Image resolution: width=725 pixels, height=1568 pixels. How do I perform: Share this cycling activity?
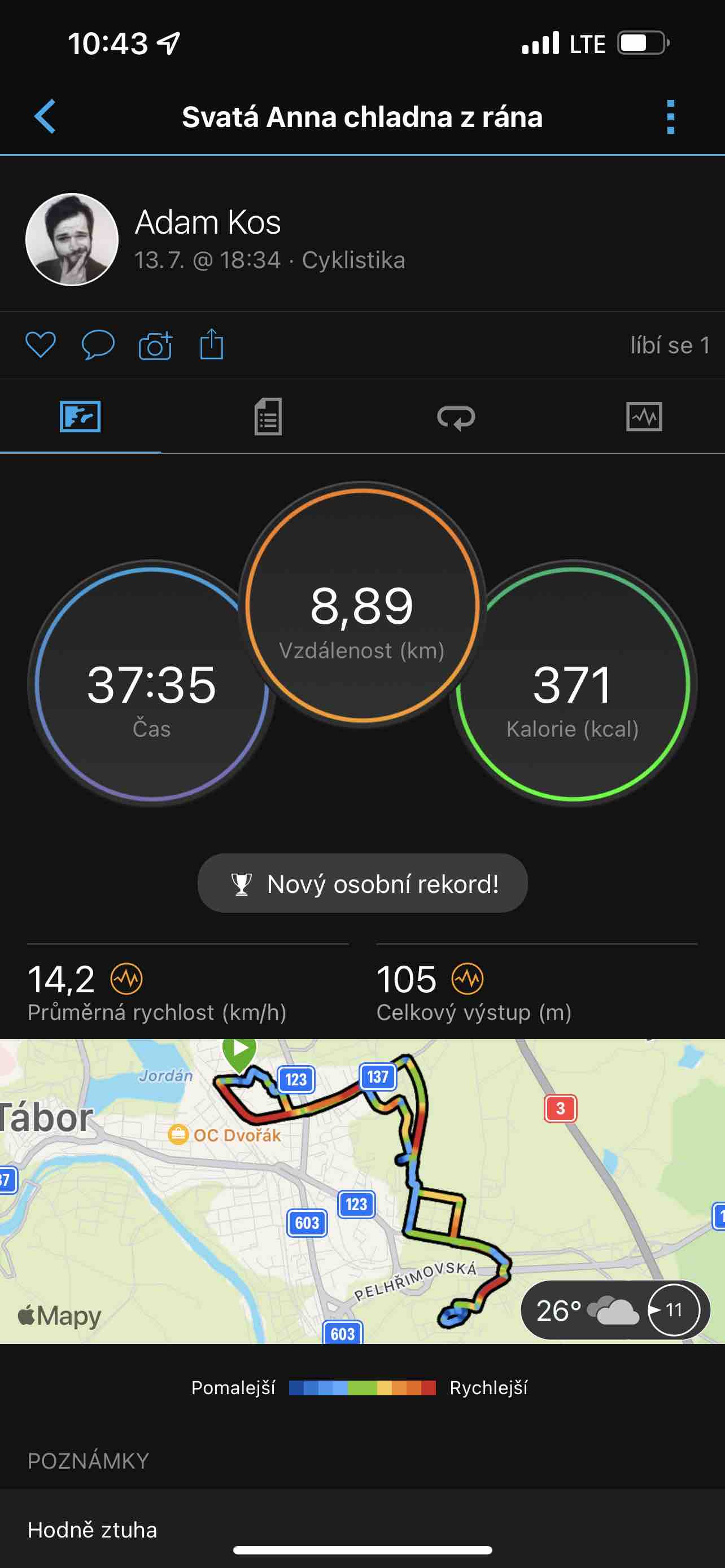coord(212,344)
